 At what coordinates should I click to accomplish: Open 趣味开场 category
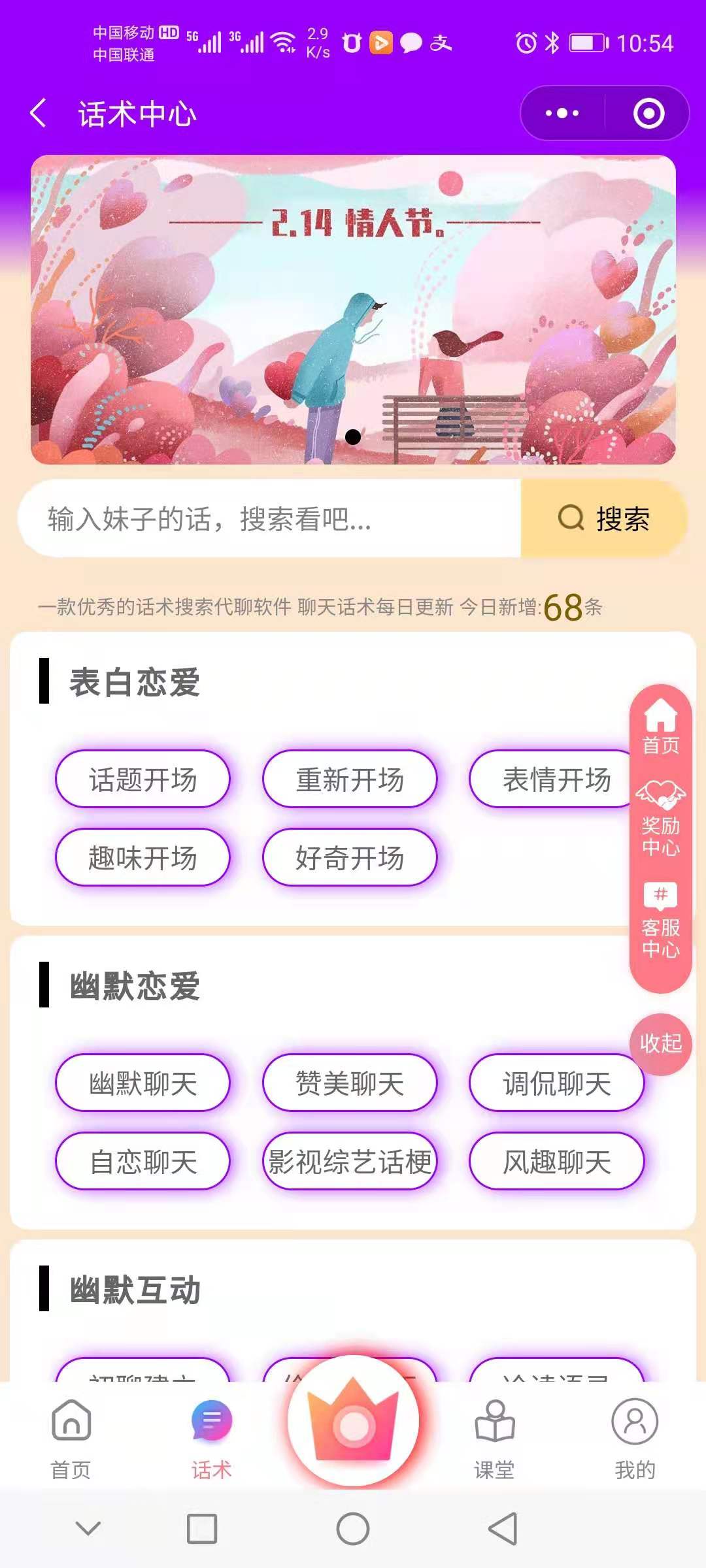[x=143, y=858]
